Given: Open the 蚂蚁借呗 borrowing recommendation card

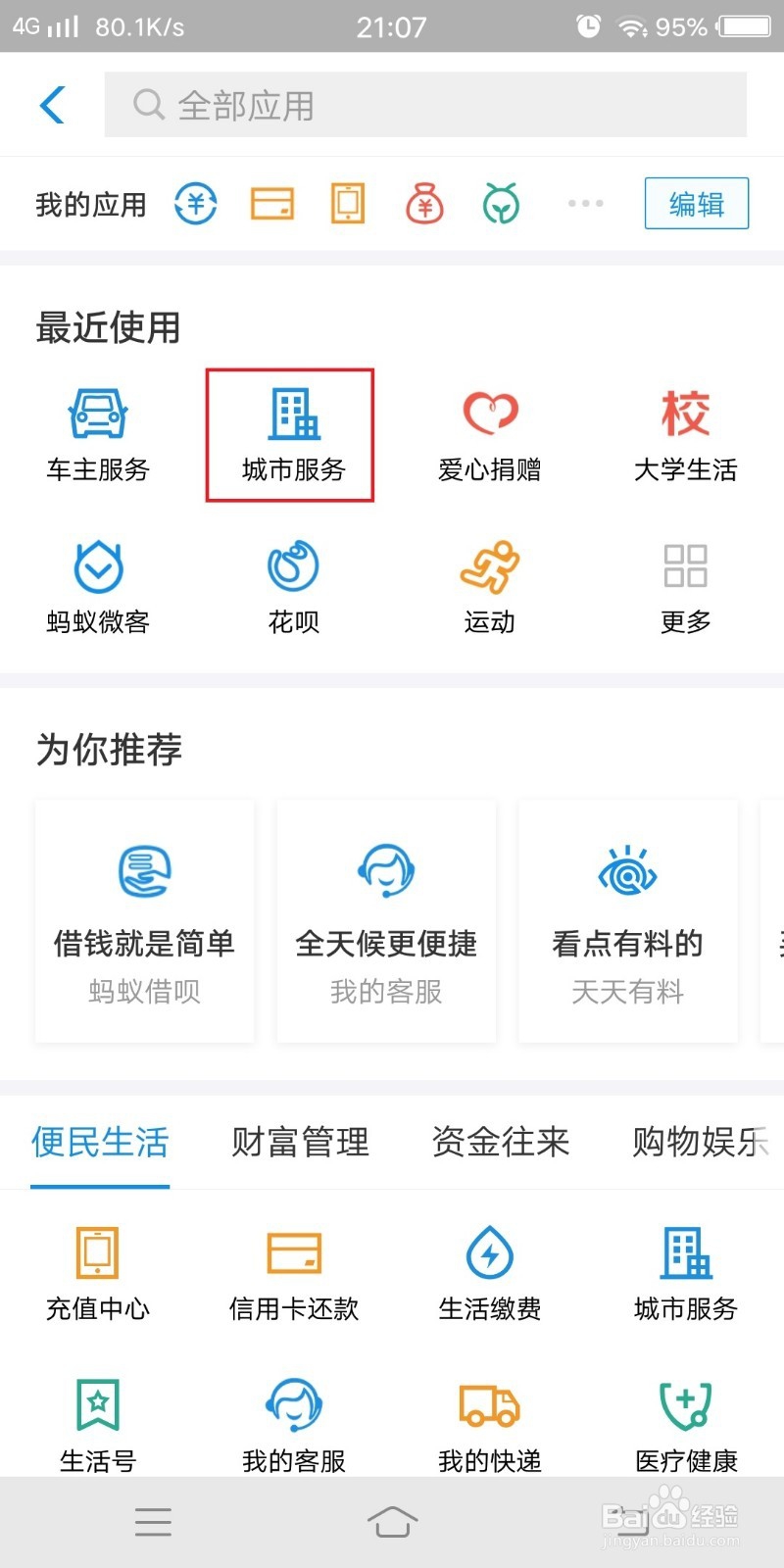Looking at the screenshot, I should click(x=143, y=919).
